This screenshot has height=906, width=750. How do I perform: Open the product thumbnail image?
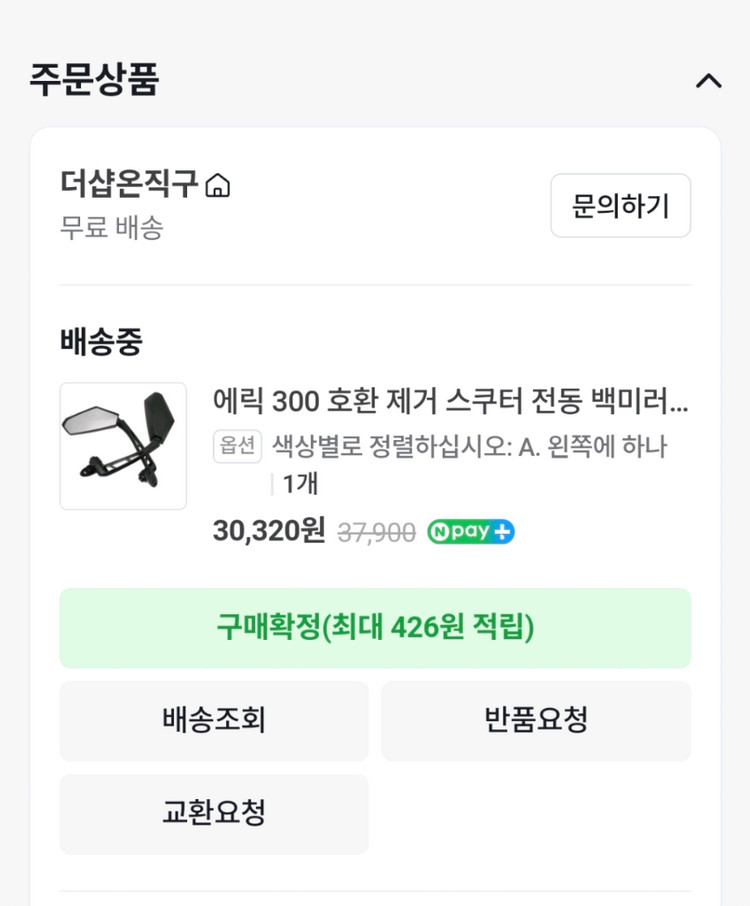point(122,446)
